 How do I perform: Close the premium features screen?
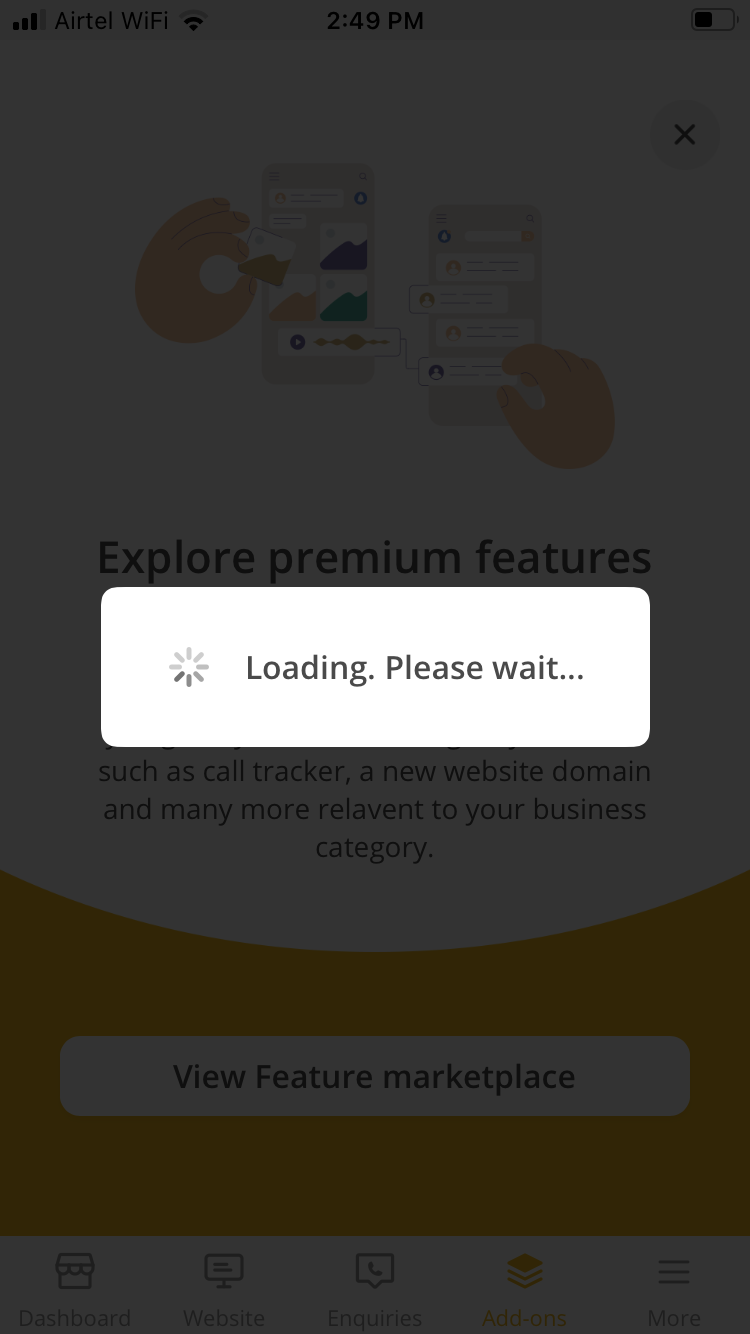(684, 134)
